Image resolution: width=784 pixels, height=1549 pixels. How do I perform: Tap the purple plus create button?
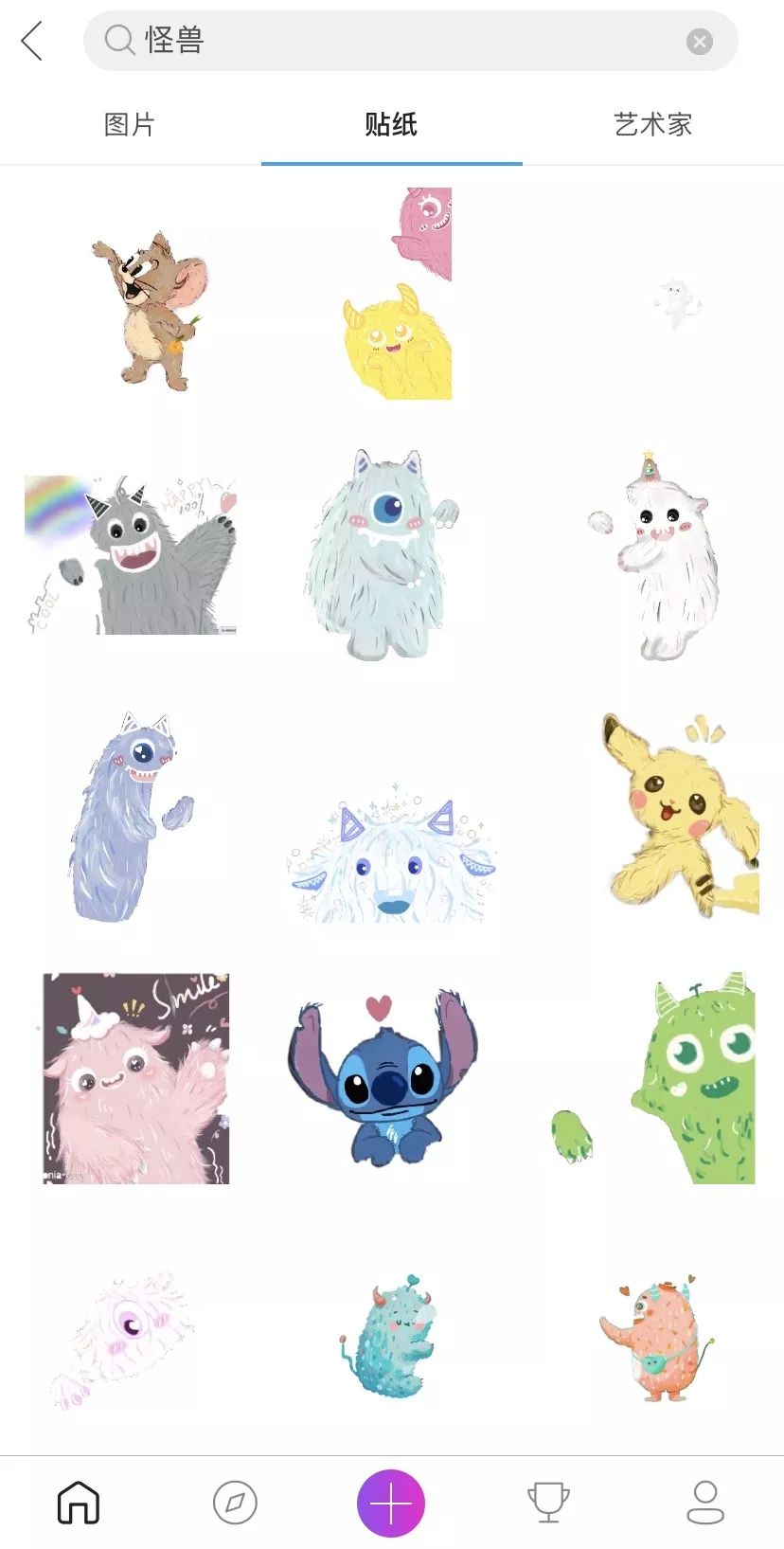[391, 1503]
